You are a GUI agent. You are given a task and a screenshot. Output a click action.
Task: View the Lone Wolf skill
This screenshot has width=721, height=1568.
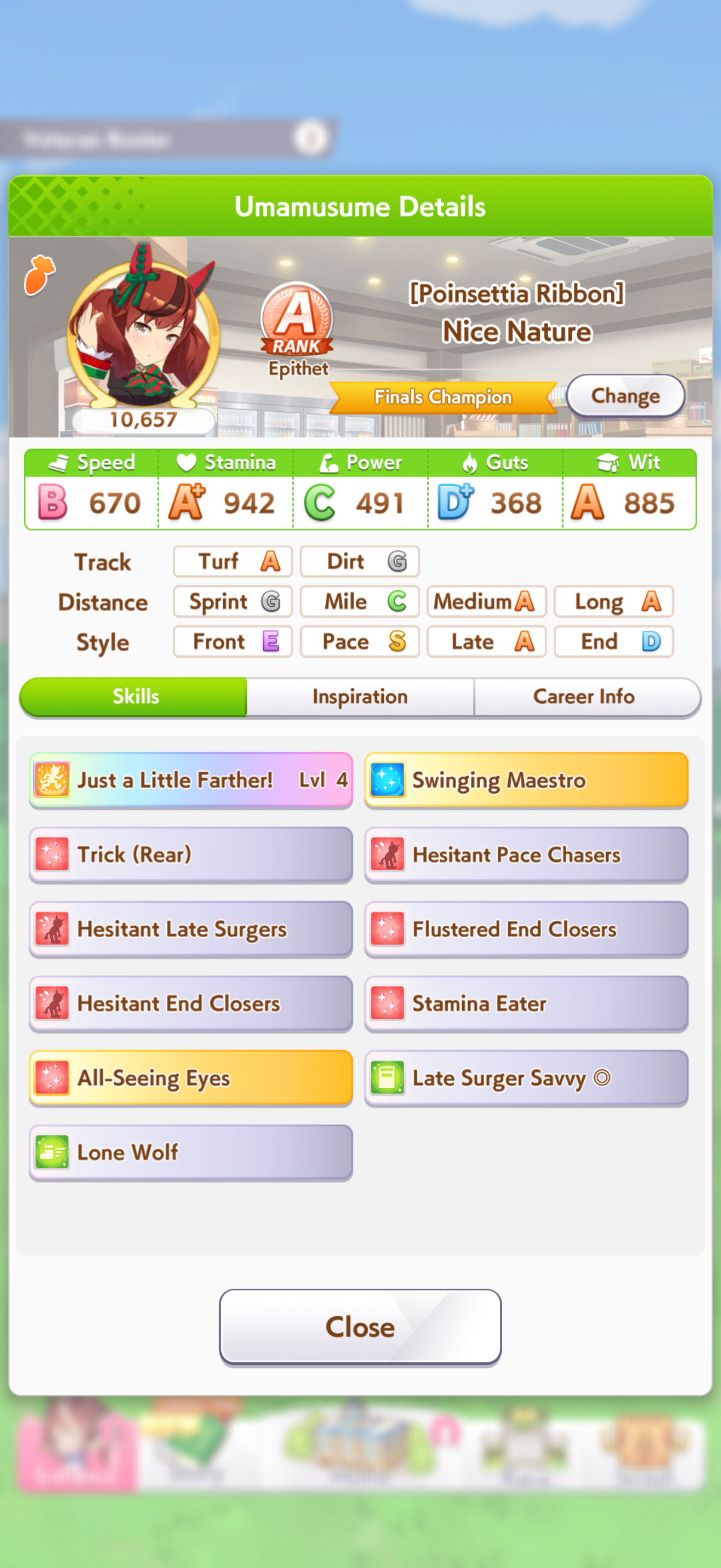tap(191, 1152)
